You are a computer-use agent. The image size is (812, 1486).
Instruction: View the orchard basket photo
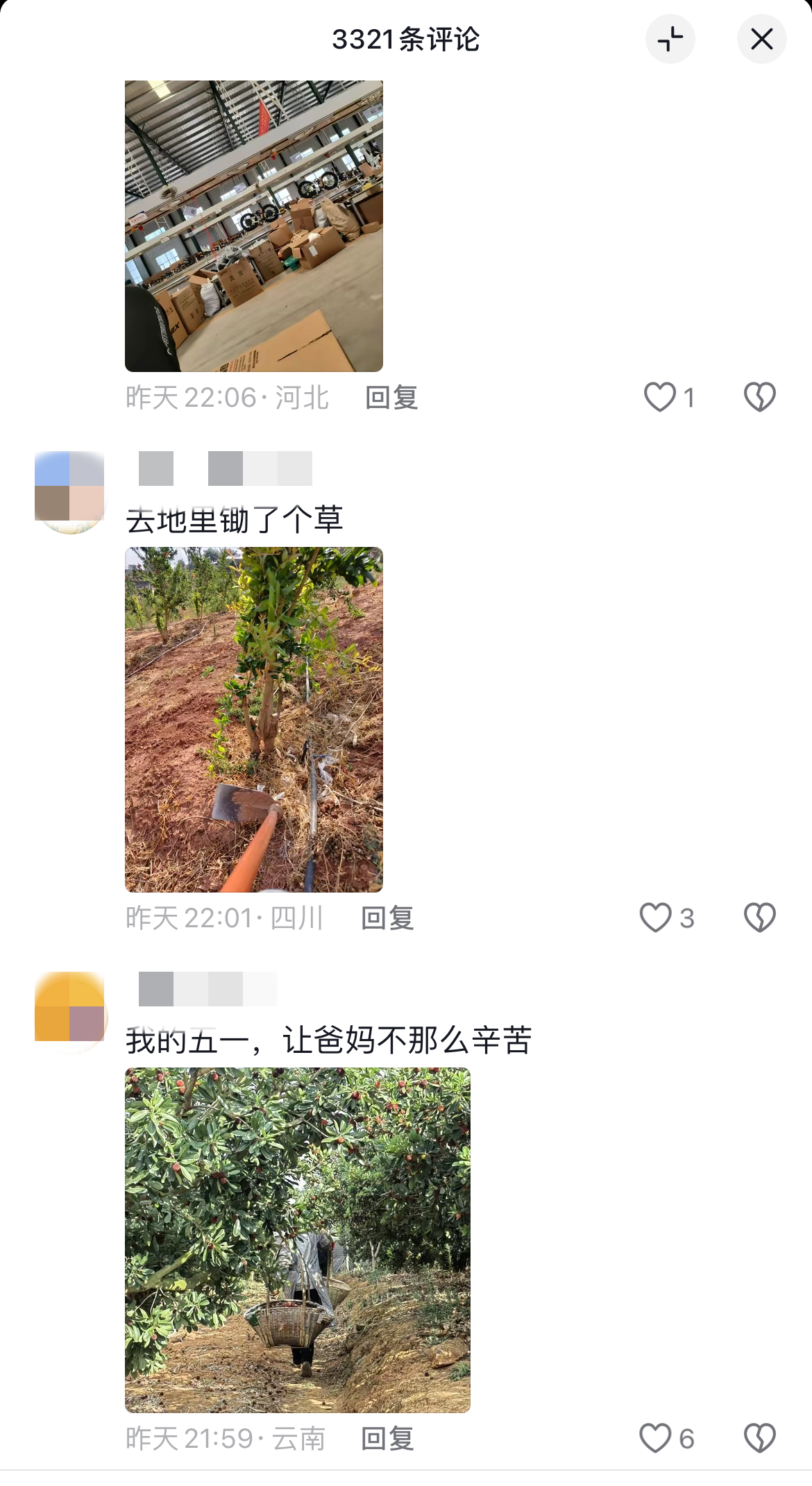[x=297, y=1240]
